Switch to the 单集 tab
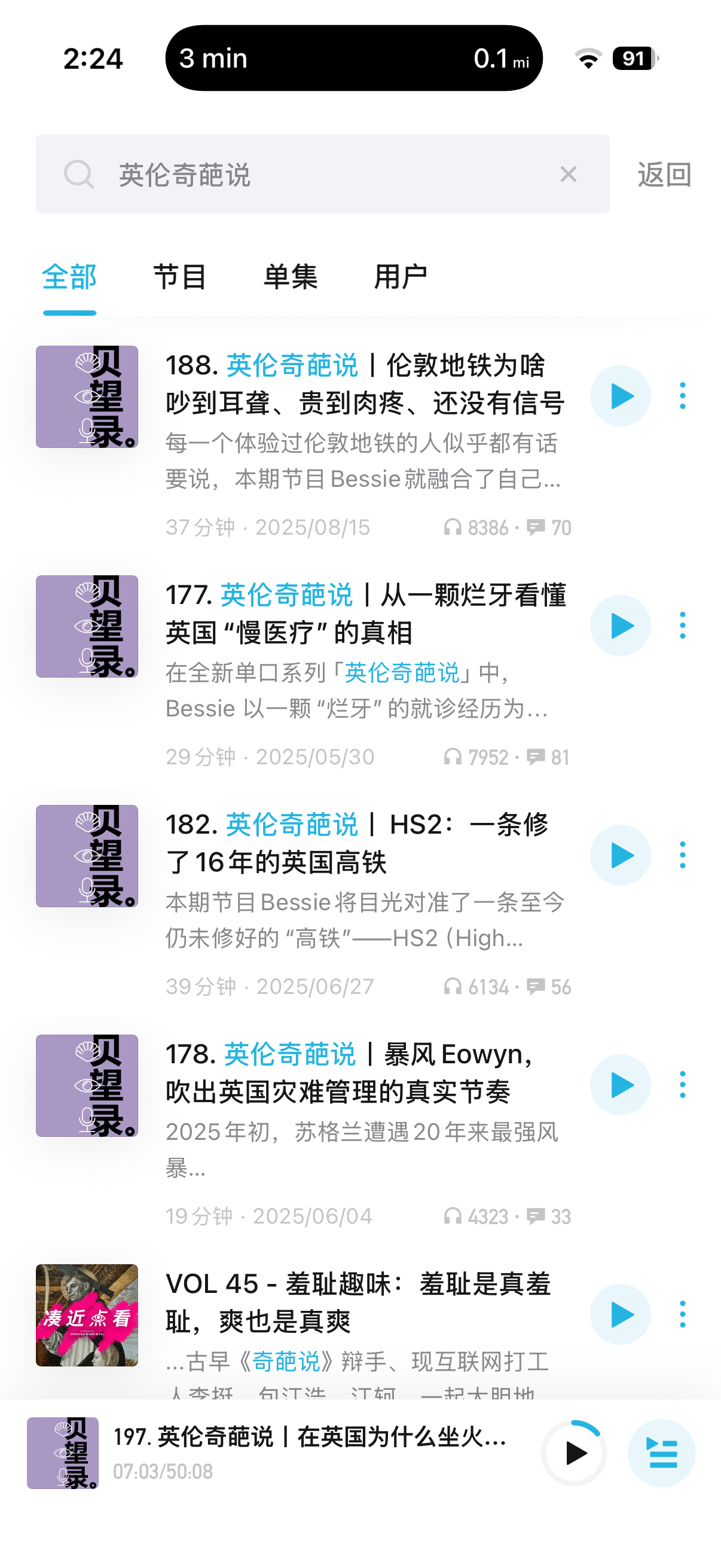Viewport: 721px width, 1568px height. (x=290, y=277)
